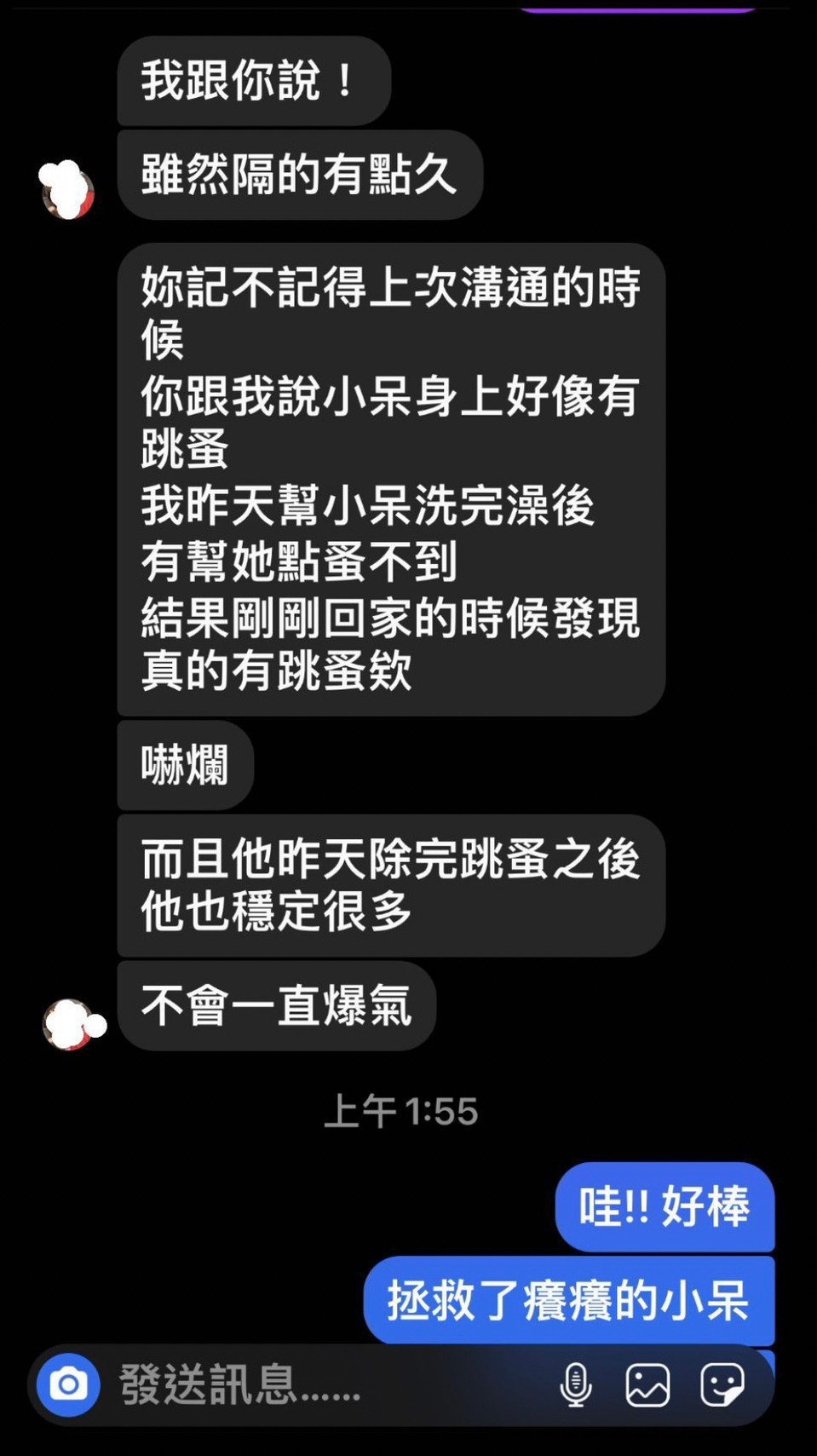This screenshot has width=817, height=1456.
Task: Open the sticker picker
Action: [x=722, y=1385]
